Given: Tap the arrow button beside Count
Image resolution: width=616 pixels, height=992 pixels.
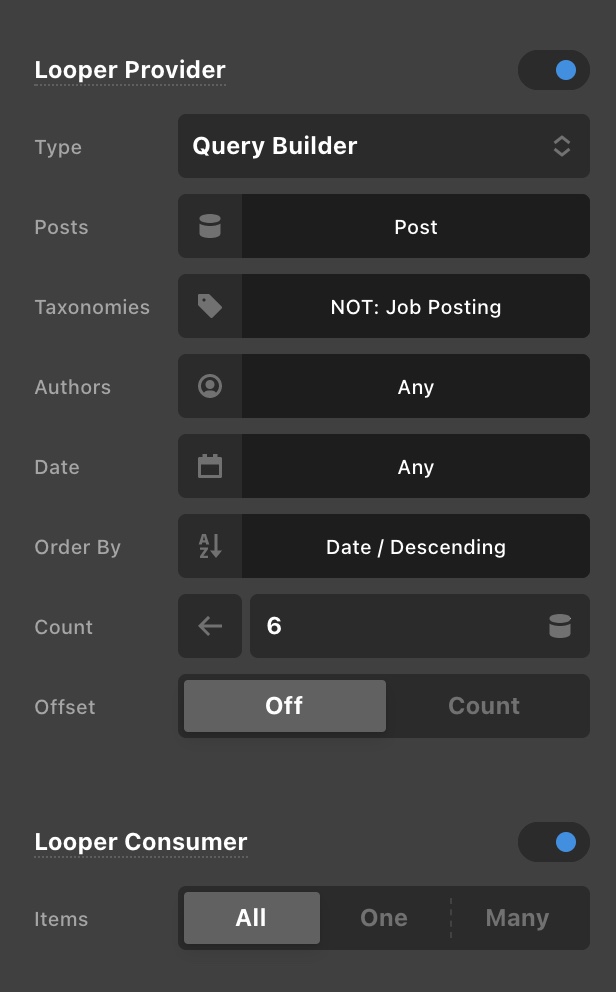Looking at the screenshot, I should point(210,626).
